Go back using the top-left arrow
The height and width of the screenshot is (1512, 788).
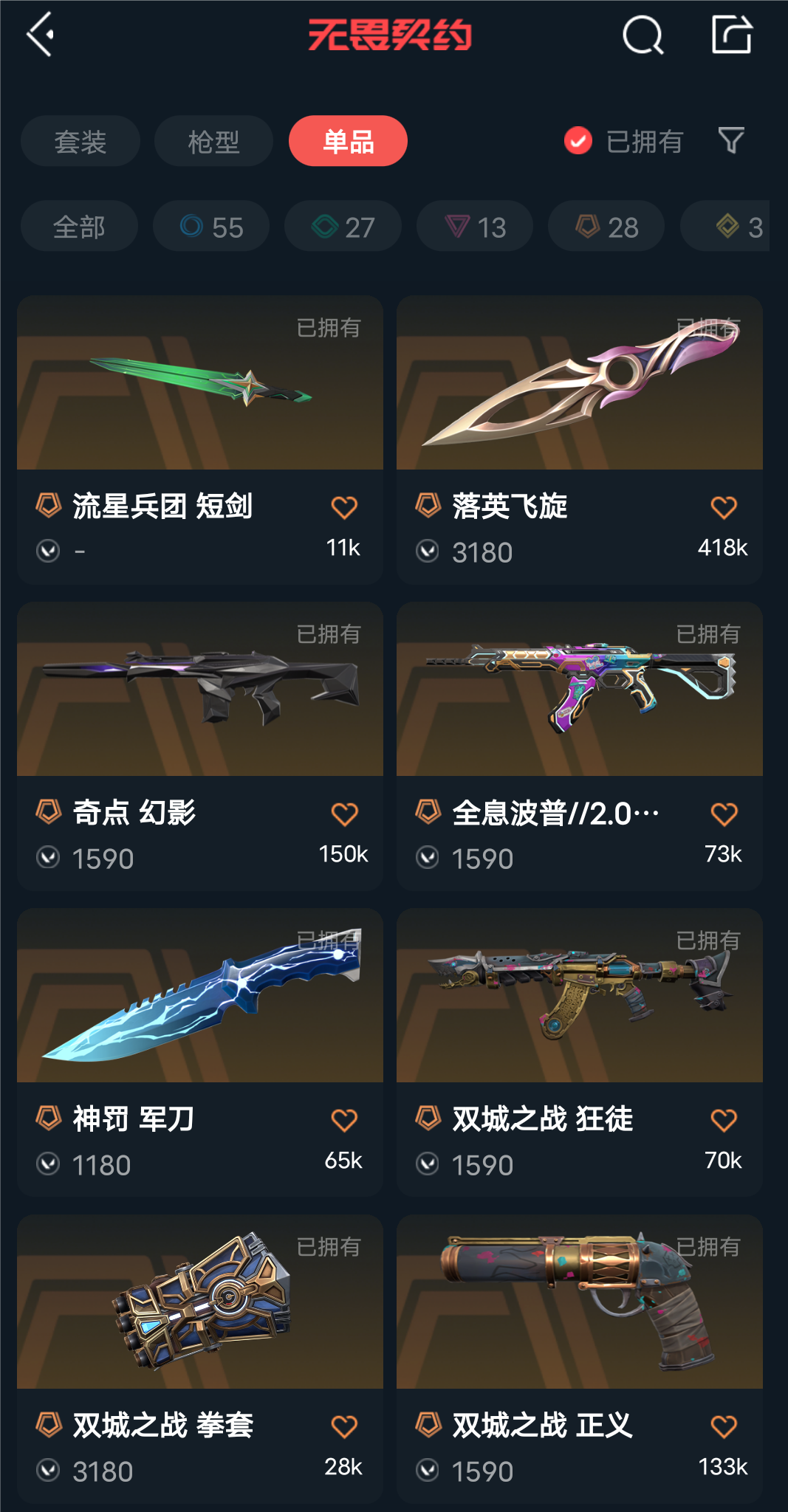point(41,34)
